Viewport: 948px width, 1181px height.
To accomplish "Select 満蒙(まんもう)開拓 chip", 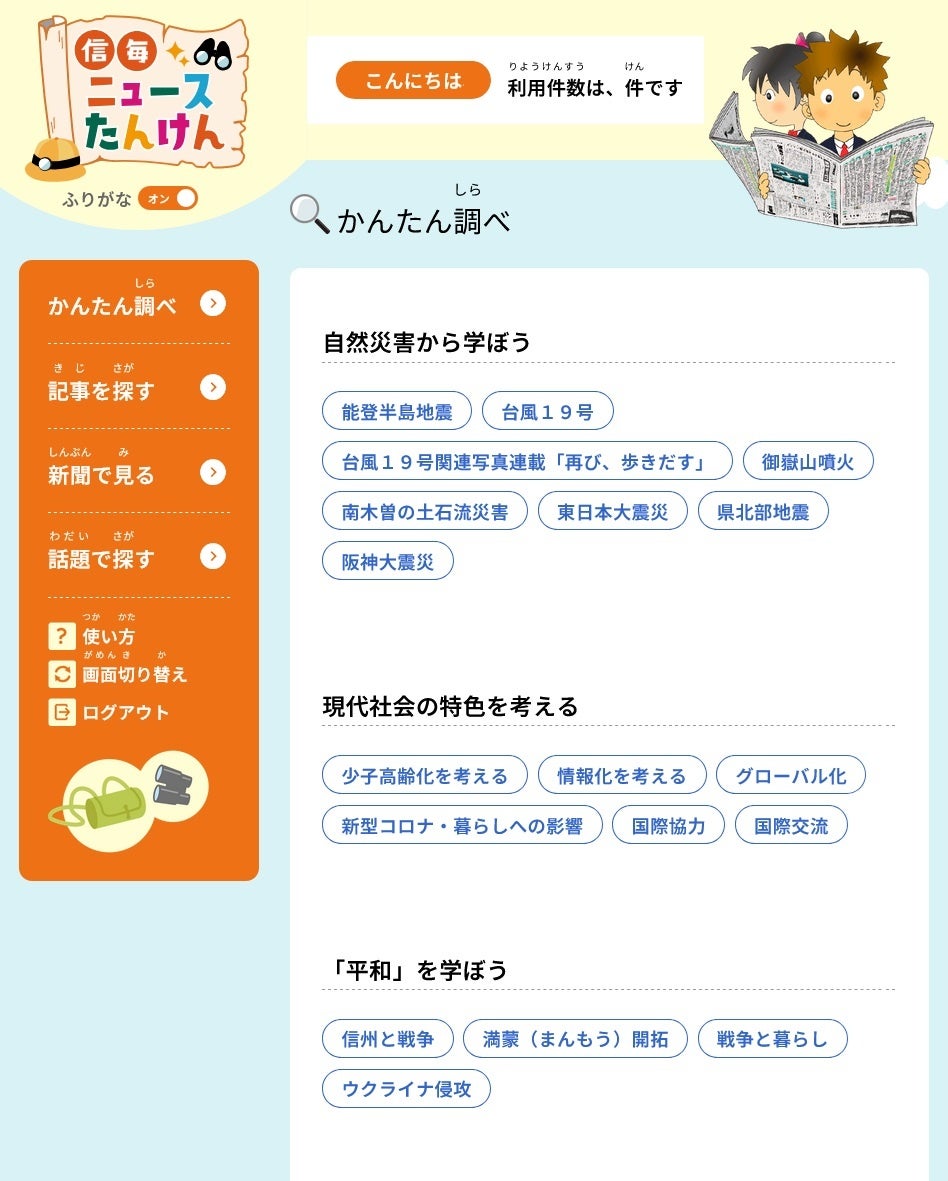I will [x=575, y=1039].
